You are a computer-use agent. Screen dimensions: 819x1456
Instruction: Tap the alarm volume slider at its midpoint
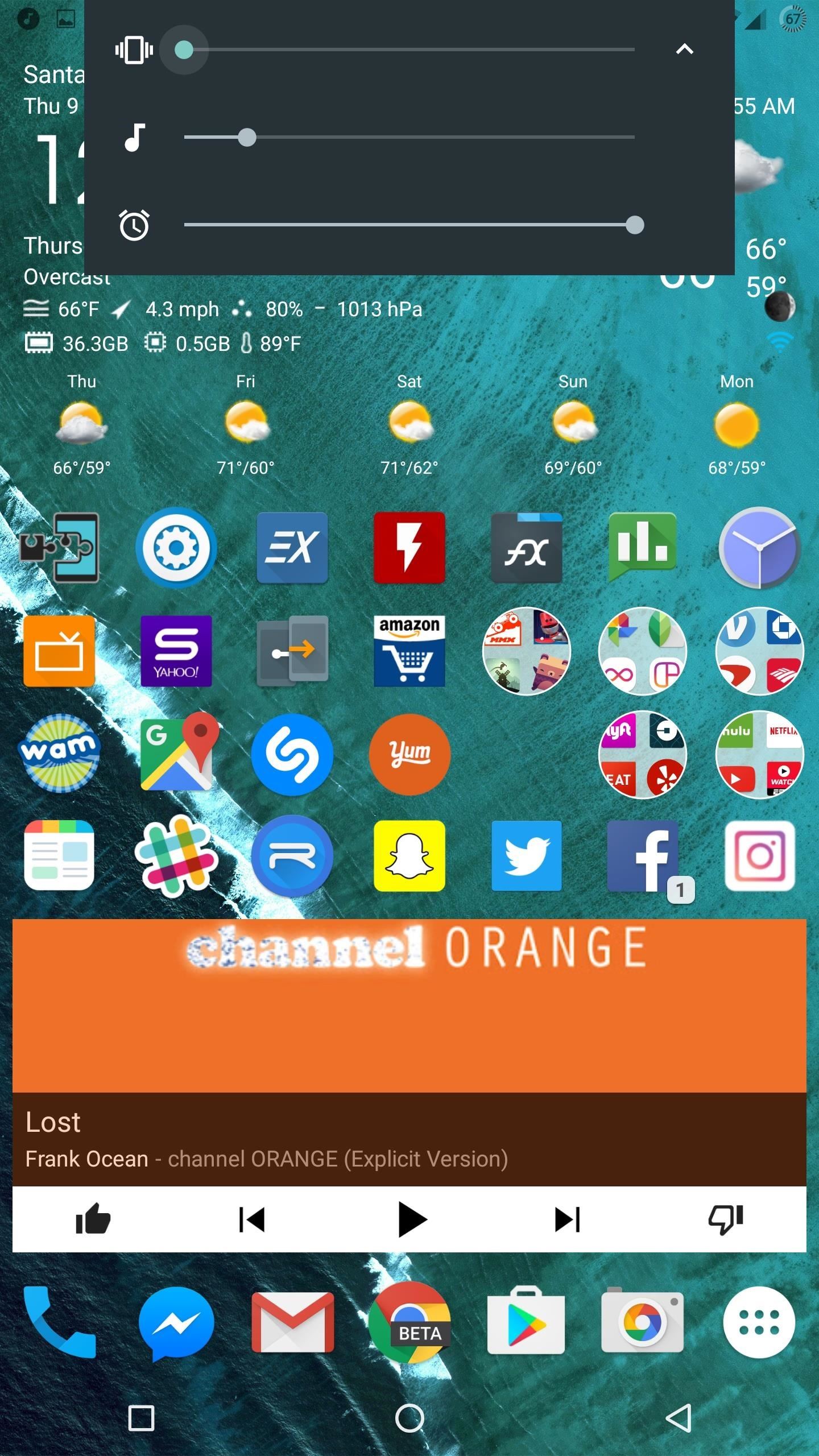click(x=409, y=225)
